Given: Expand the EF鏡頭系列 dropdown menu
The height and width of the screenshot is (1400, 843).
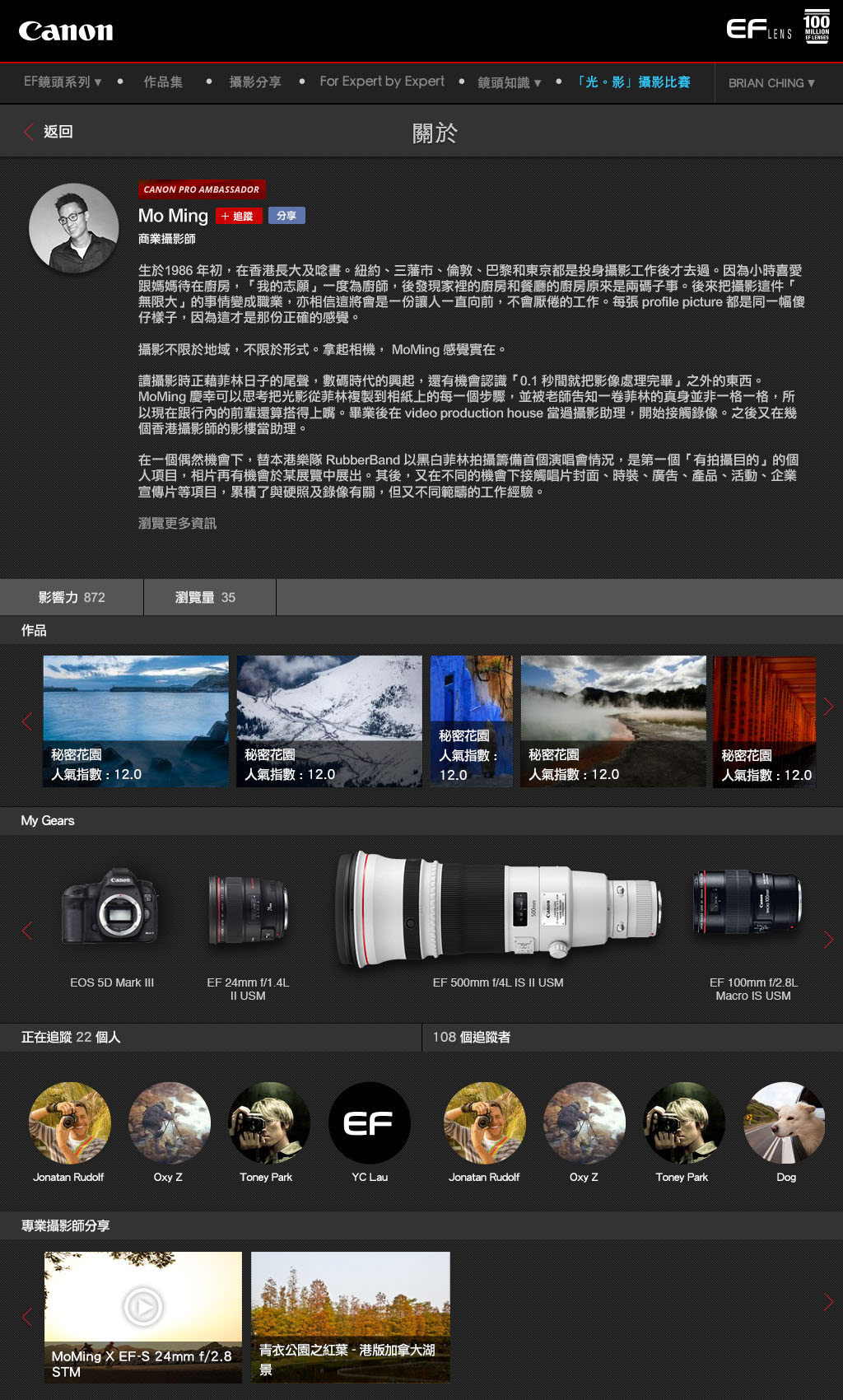Looking at the screenshot, I should (x=63, y=82).
